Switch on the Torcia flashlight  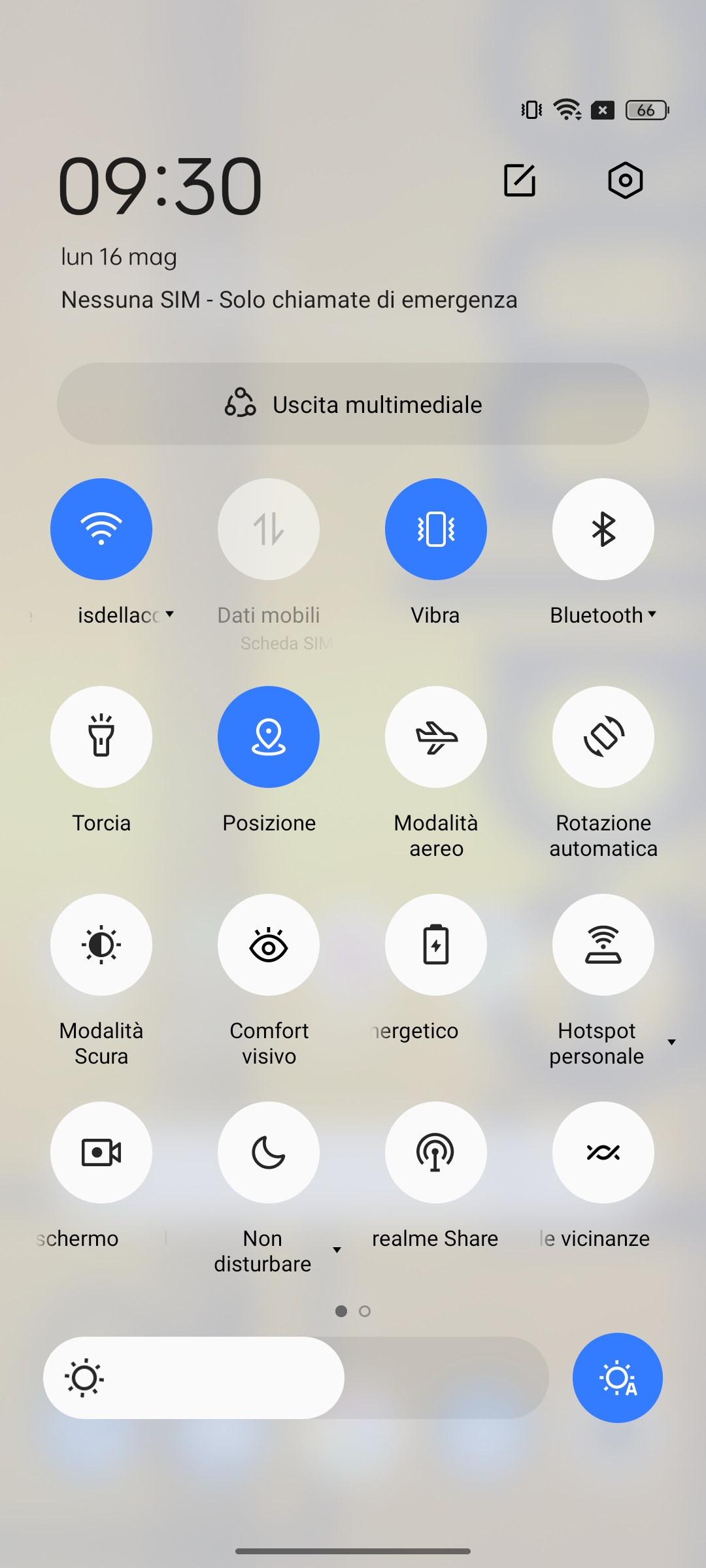101,737
